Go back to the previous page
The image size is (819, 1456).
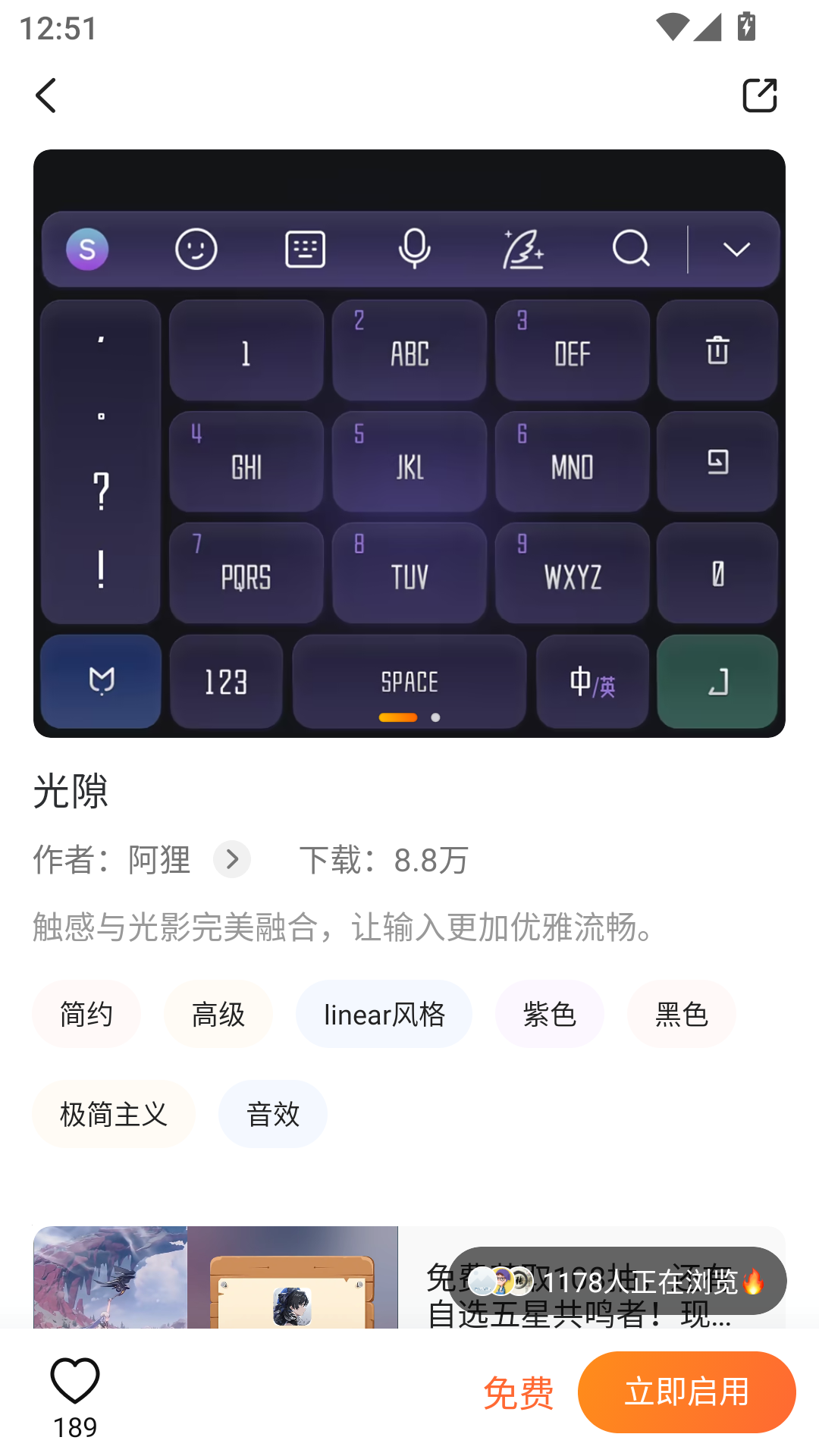(46, 96)
